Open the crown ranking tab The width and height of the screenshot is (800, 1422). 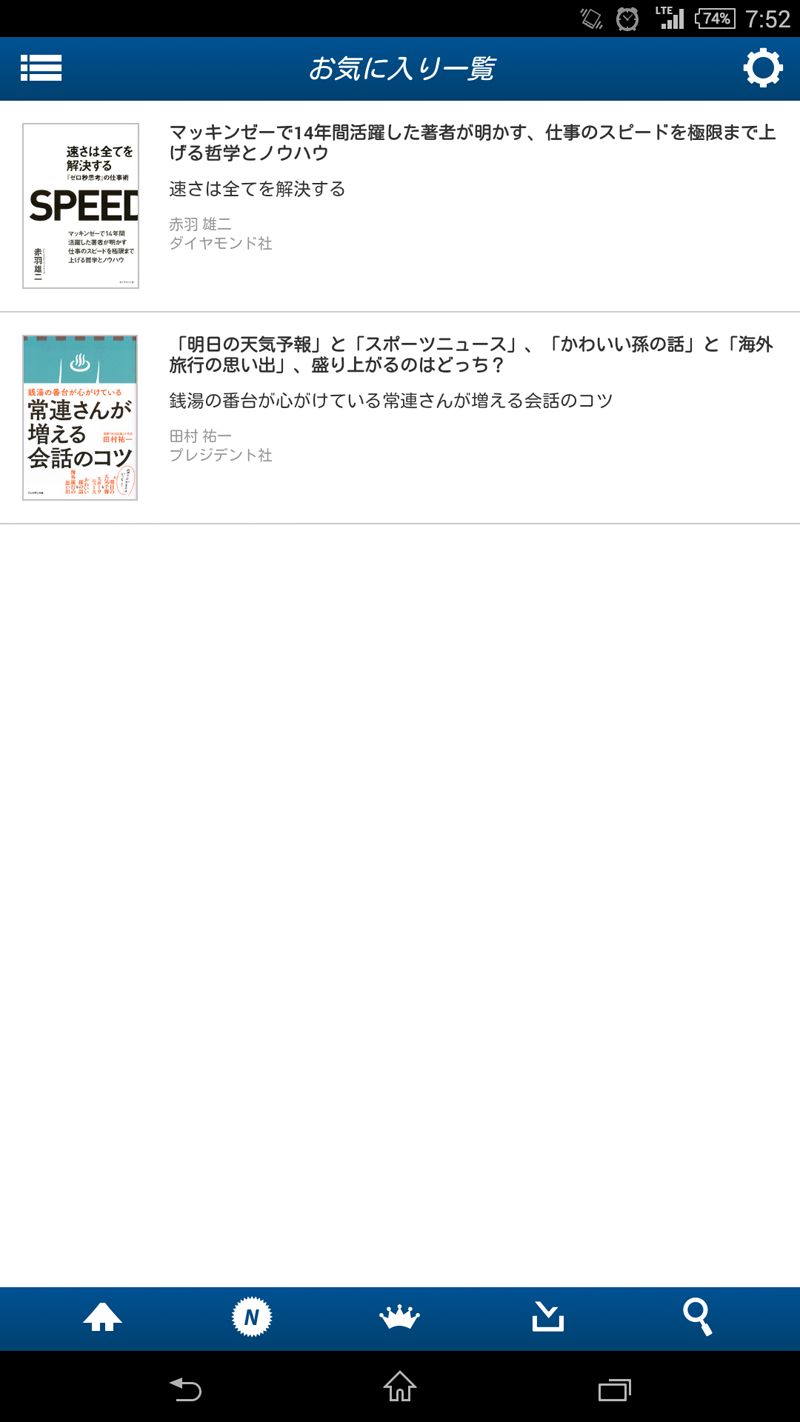400,1318
